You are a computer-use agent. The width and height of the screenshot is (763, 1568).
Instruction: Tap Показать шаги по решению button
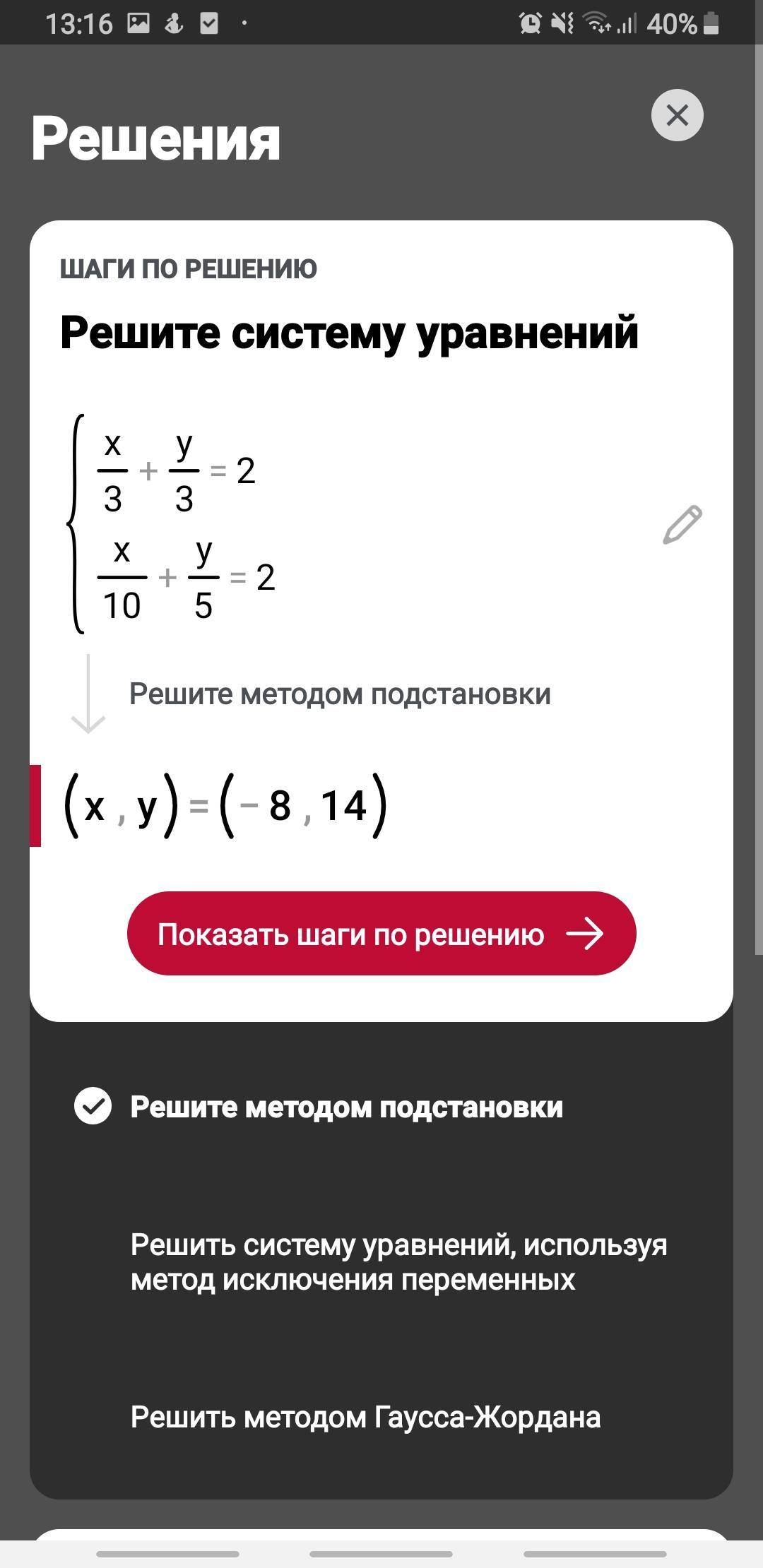coord(381,934)
